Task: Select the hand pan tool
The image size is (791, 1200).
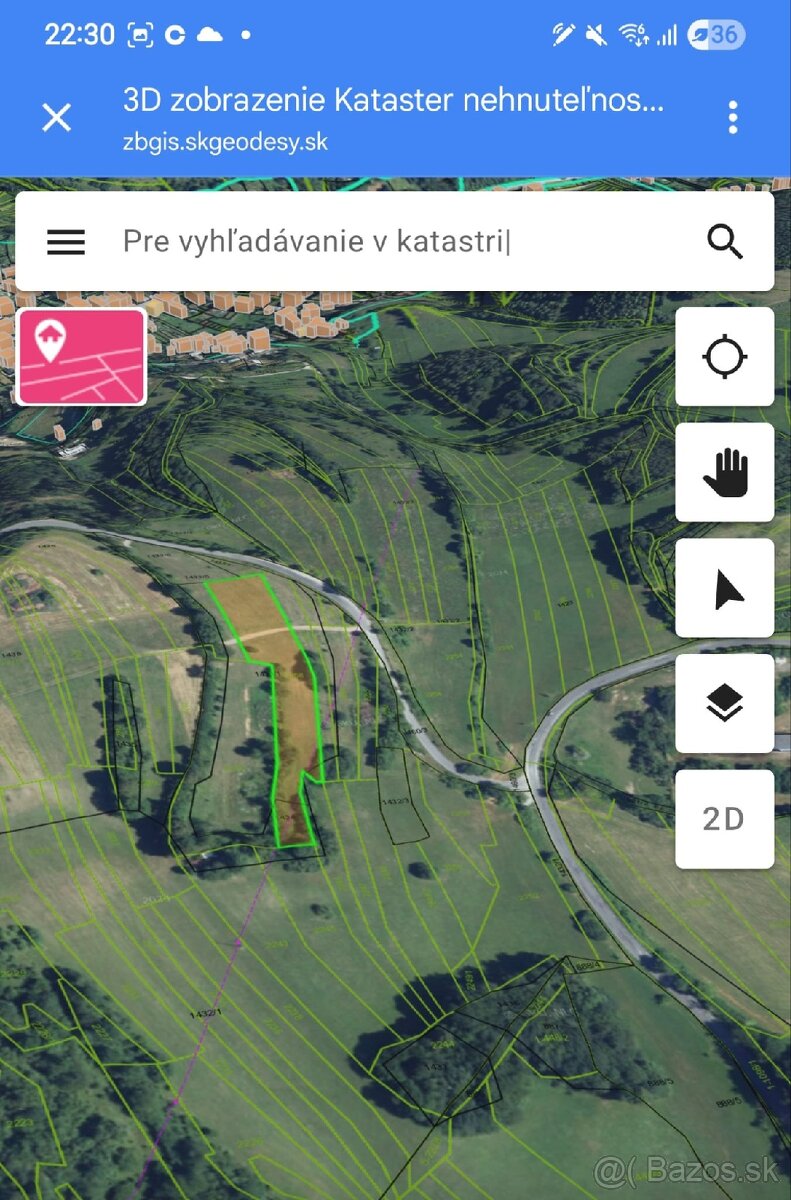Action: click(724, 472)
